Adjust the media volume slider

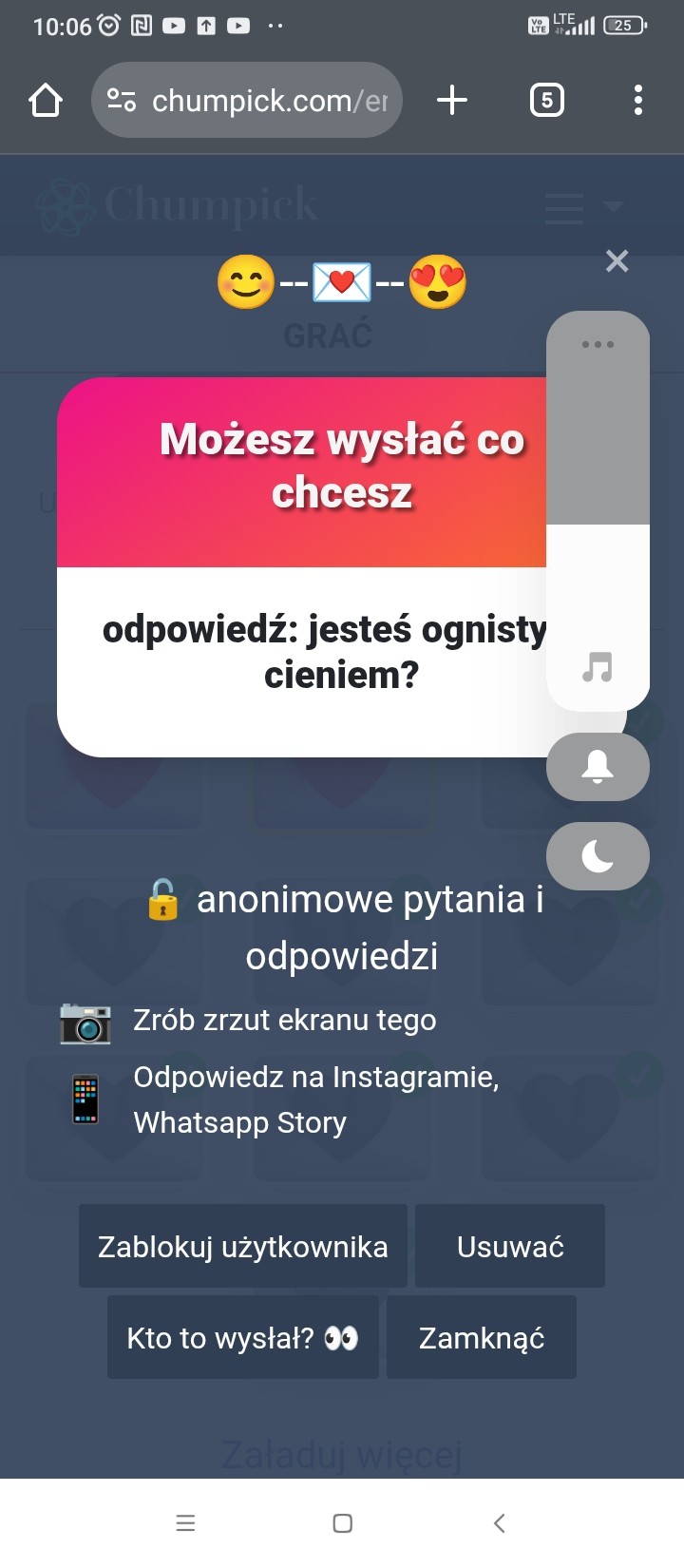click(x=598, y=523)
